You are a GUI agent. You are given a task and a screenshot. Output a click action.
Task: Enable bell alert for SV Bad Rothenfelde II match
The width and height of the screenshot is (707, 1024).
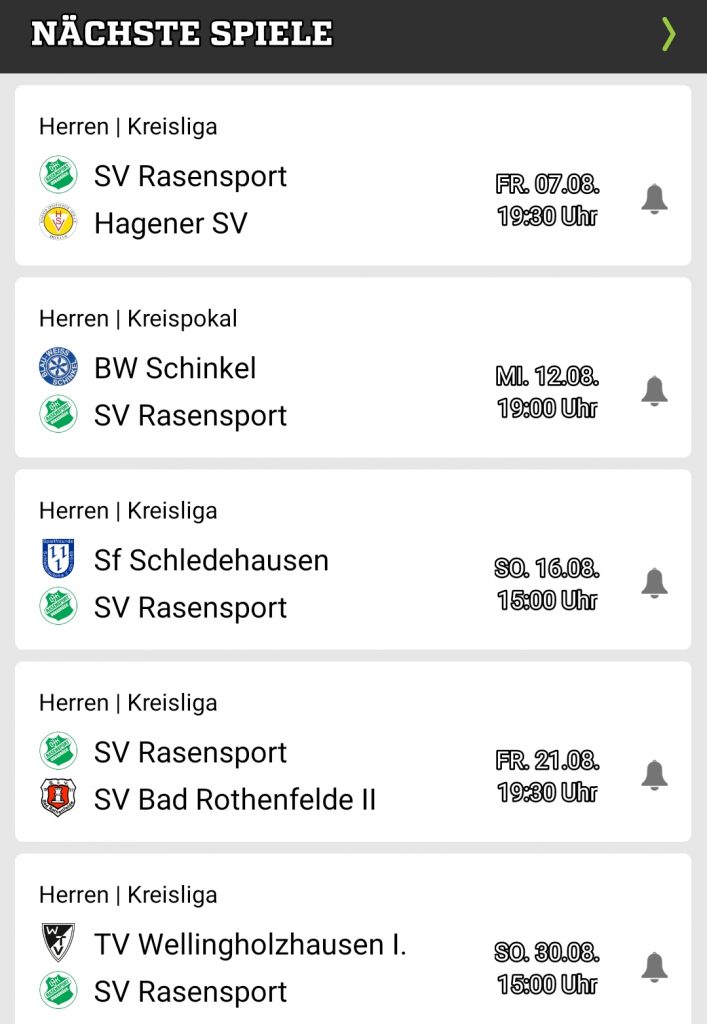coord(654,775)
